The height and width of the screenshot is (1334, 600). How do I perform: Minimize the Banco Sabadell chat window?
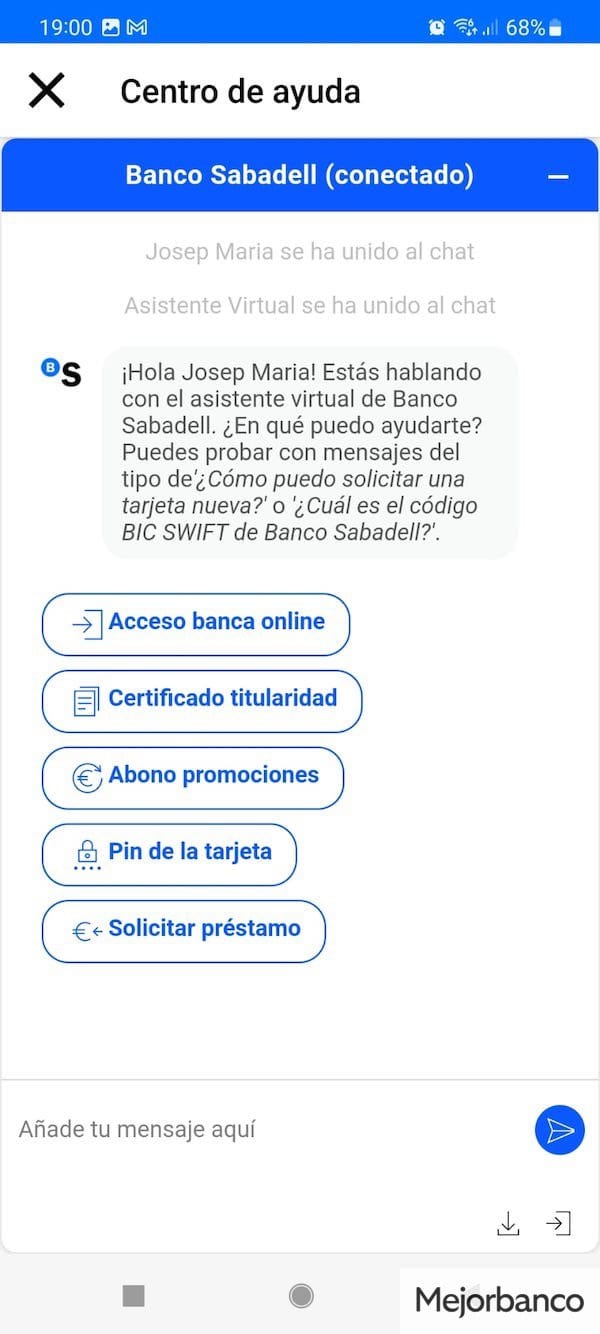558,176
